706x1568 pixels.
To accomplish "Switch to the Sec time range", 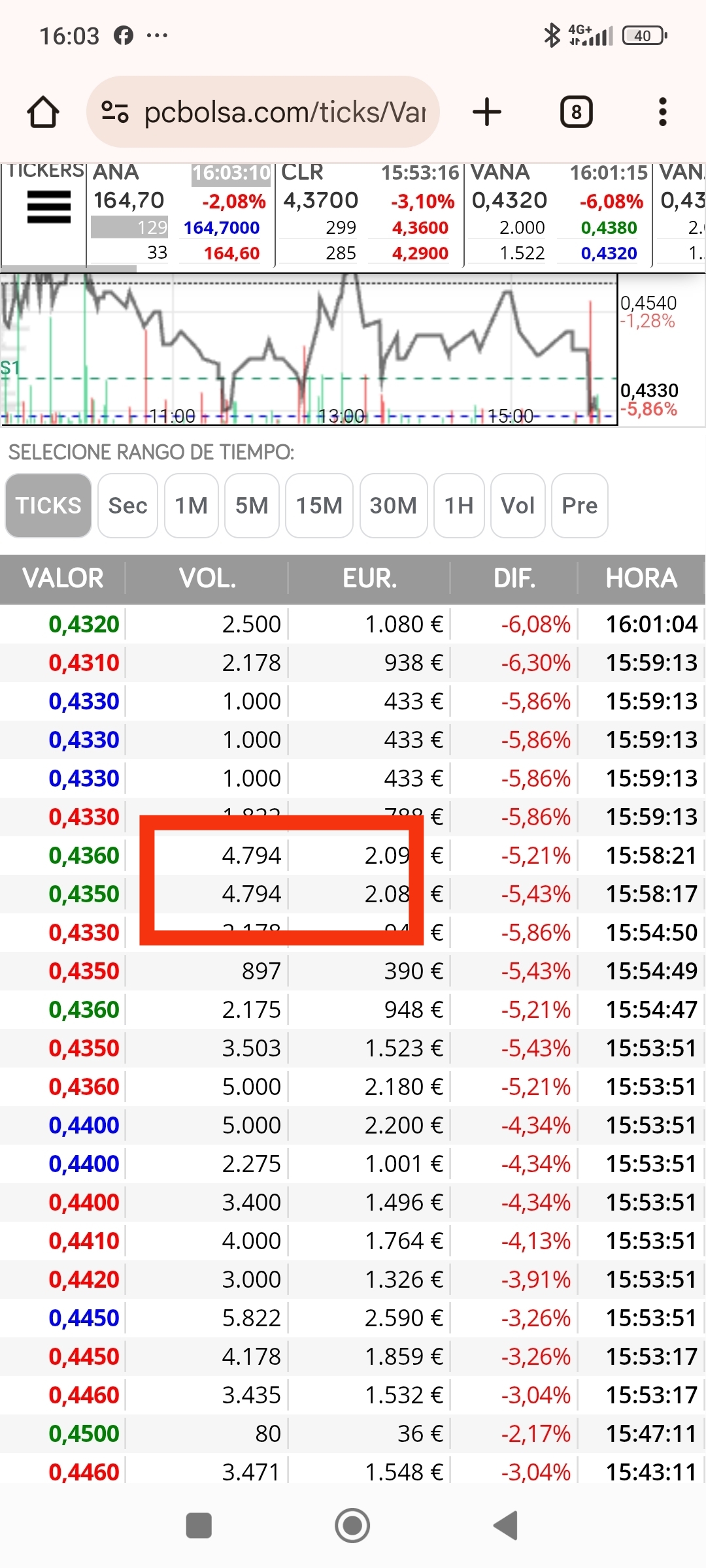I will coord(127,506).
